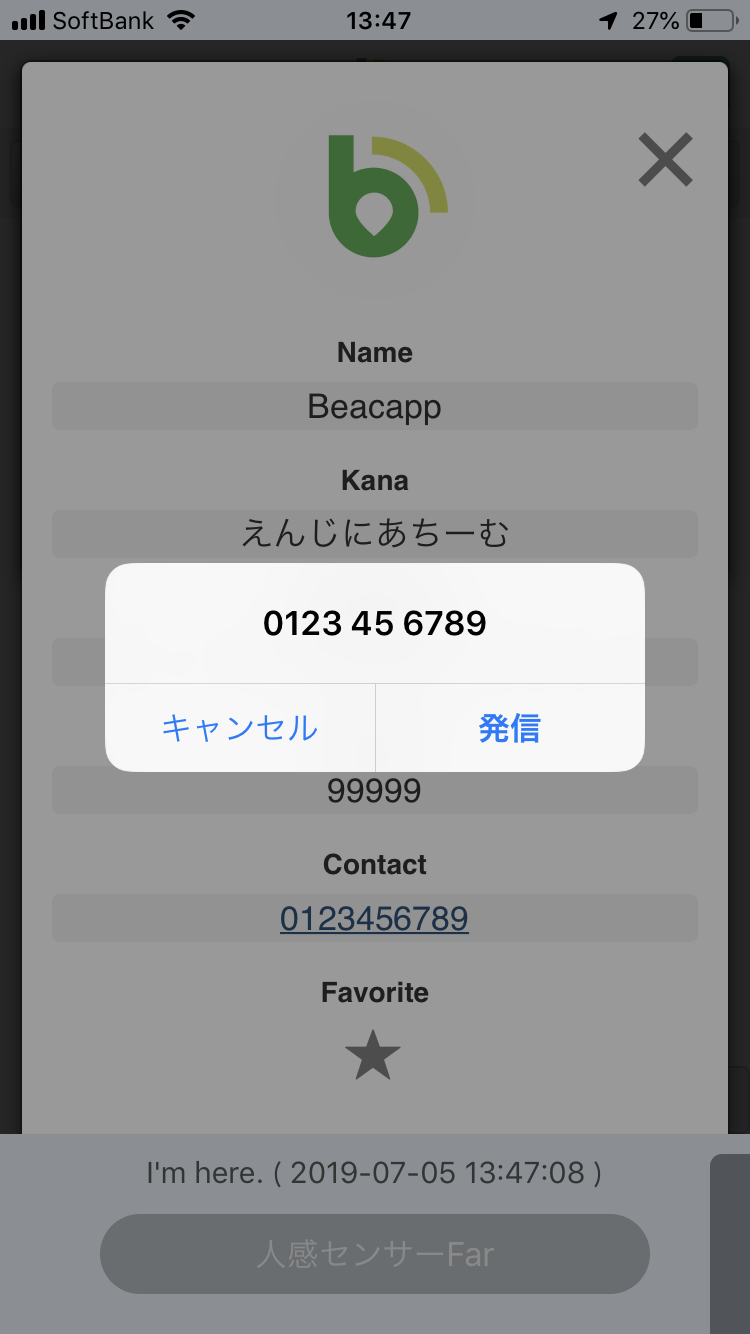
Task: Tap the 人感センサーFar button
Action: coord(374,1254)
